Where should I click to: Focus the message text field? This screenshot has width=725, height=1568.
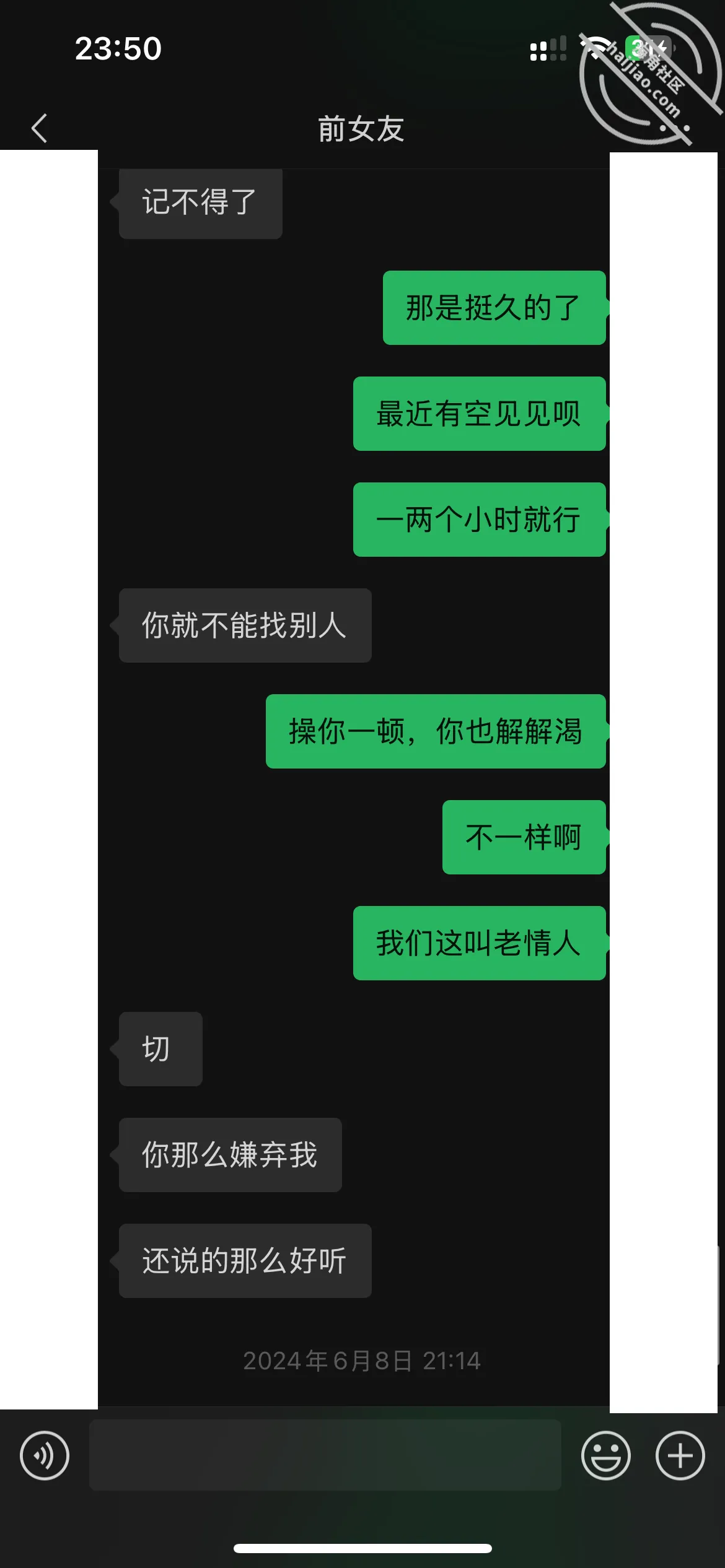click(x=325, y=1455)
